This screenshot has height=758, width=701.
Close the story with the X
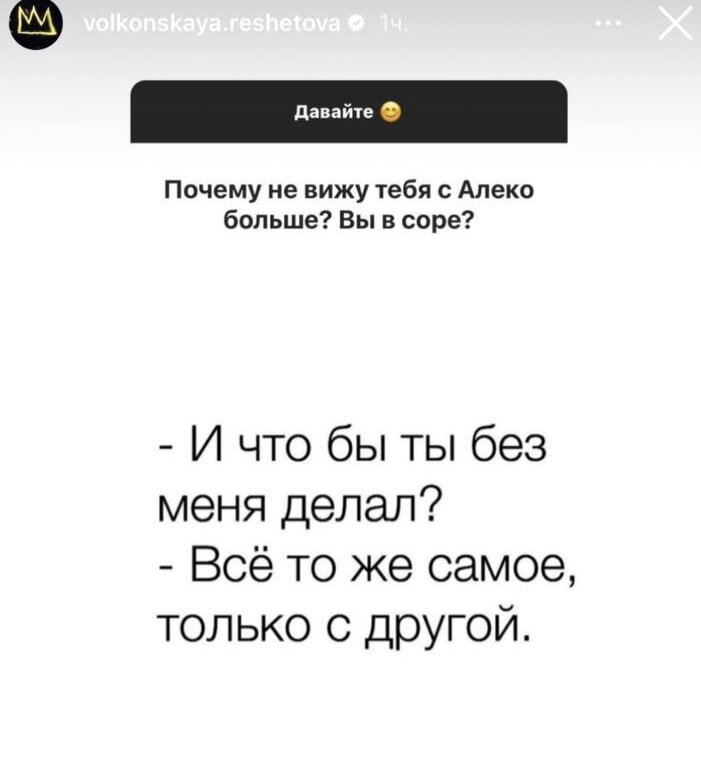tap(674, 23)
